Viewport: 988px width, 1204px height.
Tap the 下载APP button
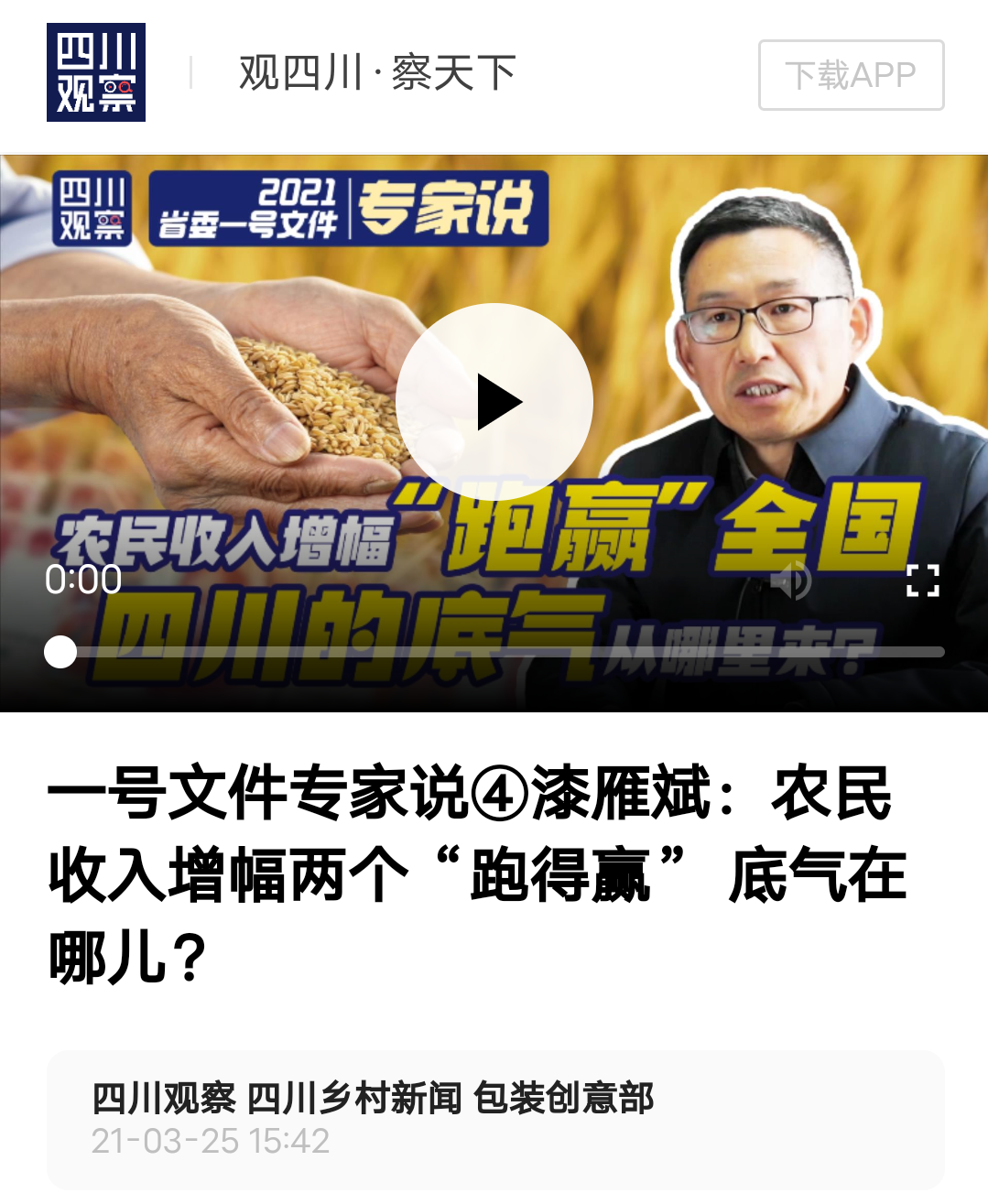tap(851, 75)
